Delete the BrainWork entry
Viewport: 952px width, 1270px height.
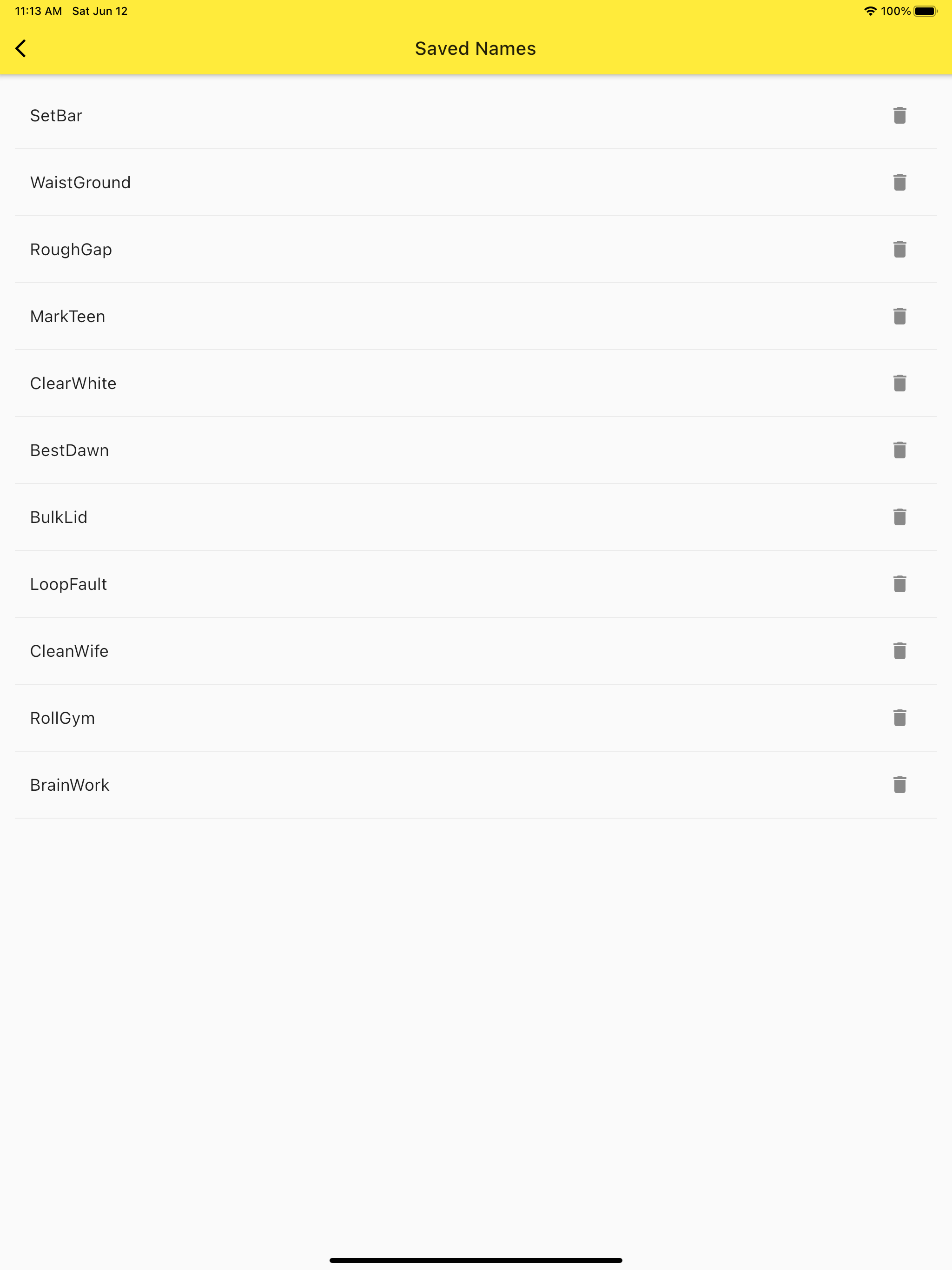tap(900, 784)
